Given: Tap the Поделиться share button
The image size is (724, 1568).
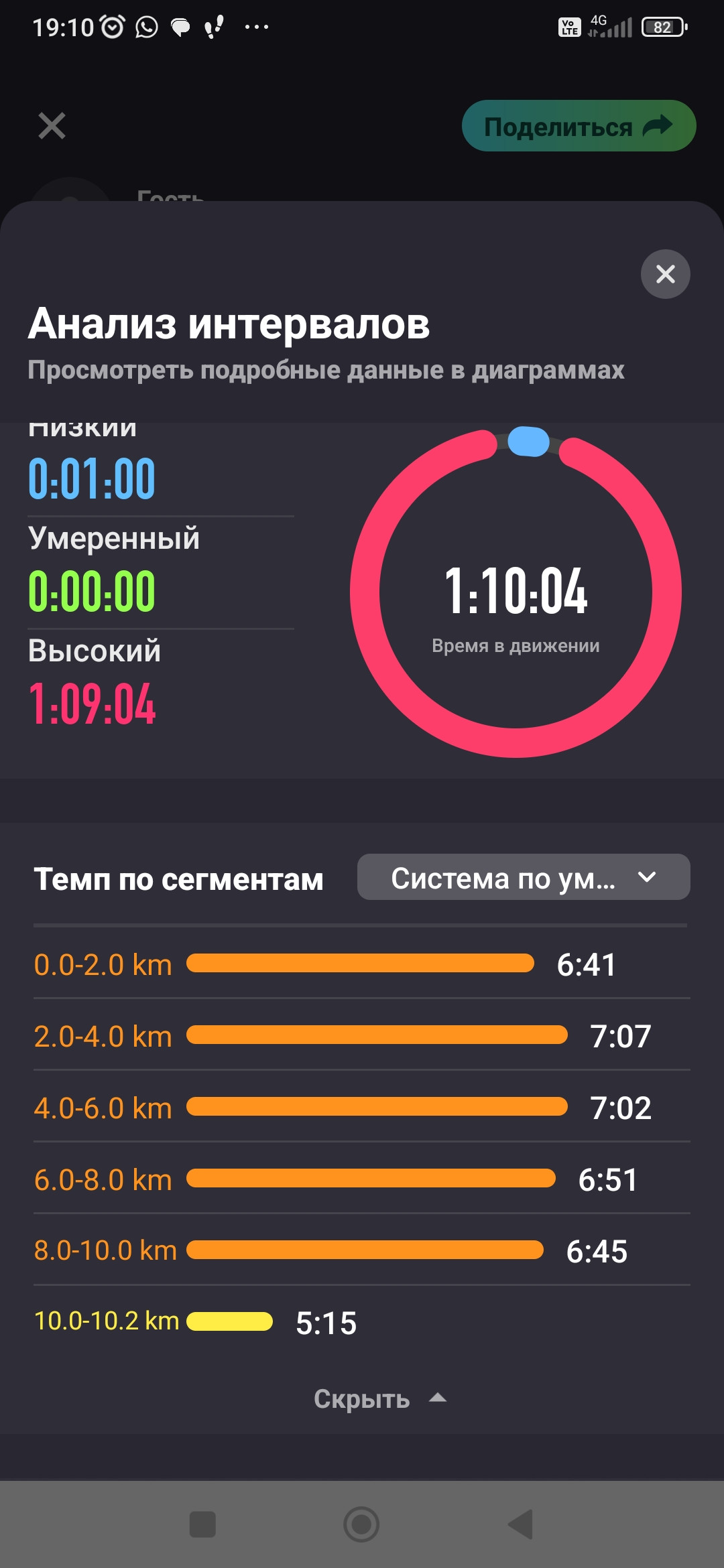Looking at the screenshot, I should 579,126.
